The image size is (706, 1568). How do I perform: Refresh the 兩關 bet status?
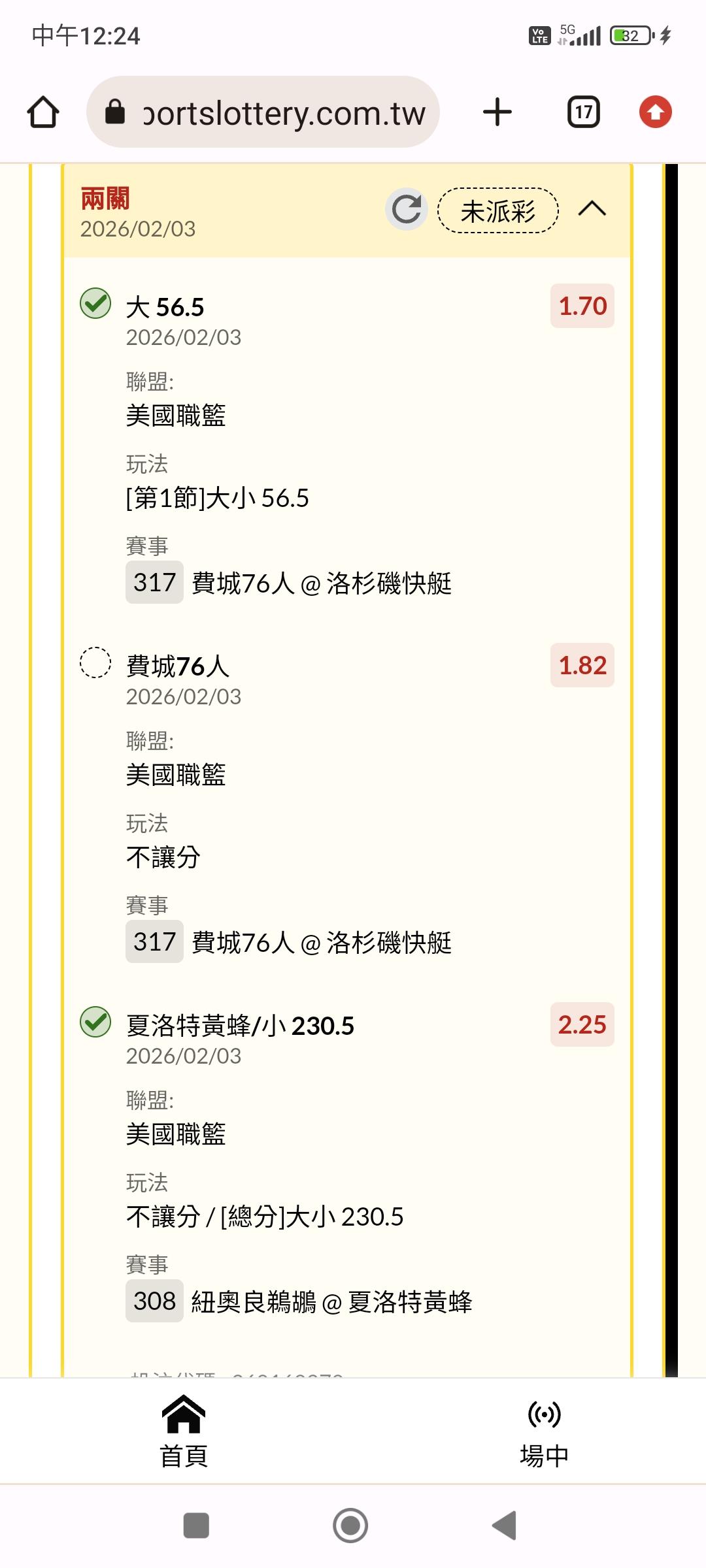click(x=407, y=210)
